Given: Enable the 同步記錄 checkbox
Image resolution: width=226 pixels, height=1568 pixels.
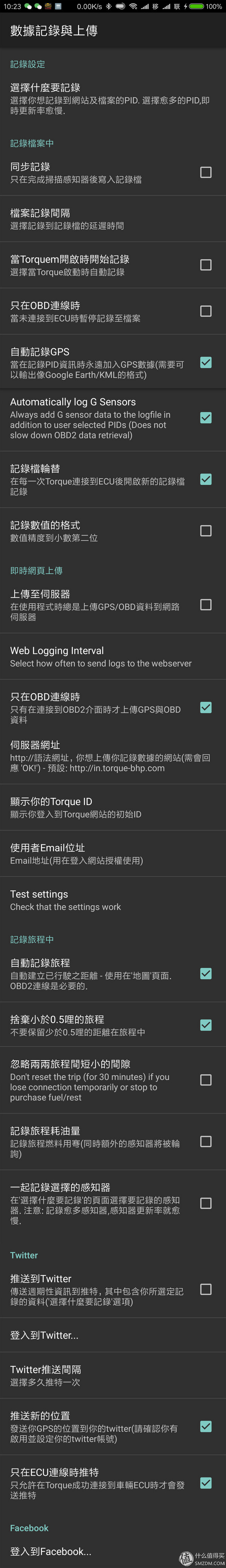Looking at the screenshot, I should (x=206, y=172).
